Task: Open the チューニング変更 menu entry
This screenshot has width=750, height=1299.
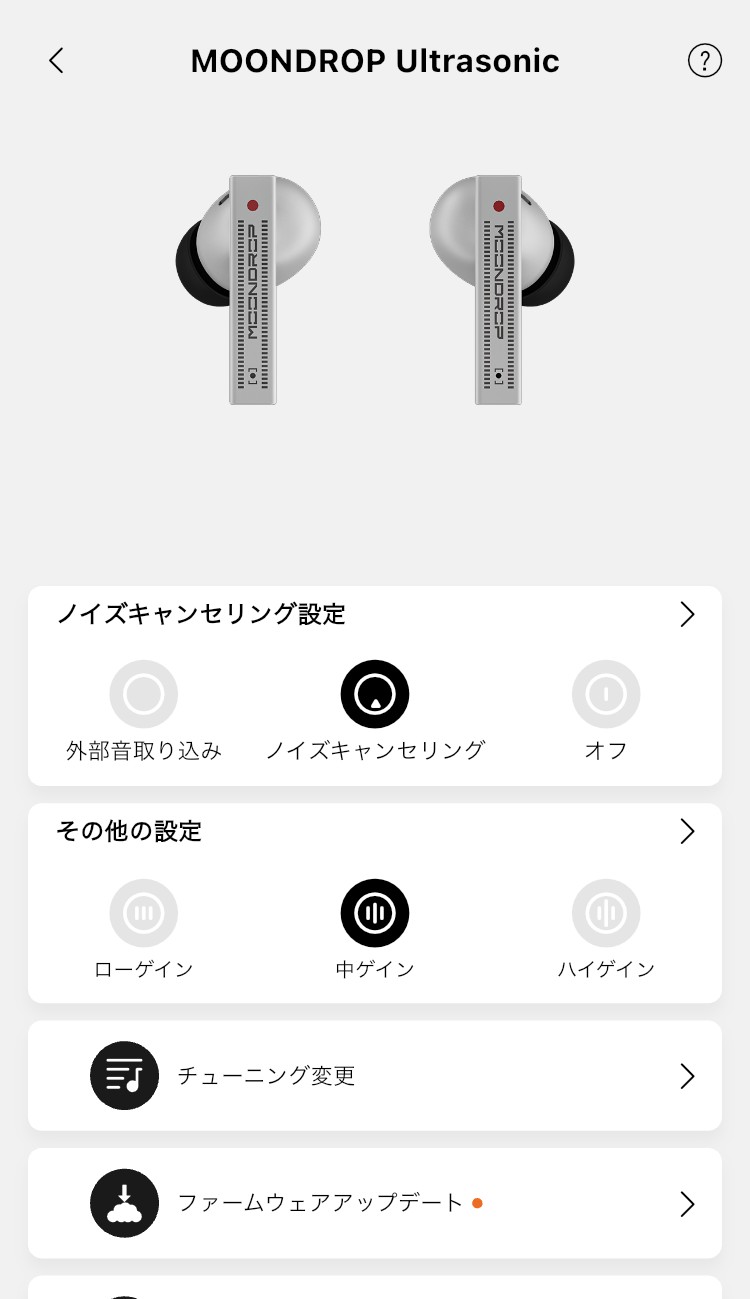Action: pyautogui.click(x=266, y=1076)
